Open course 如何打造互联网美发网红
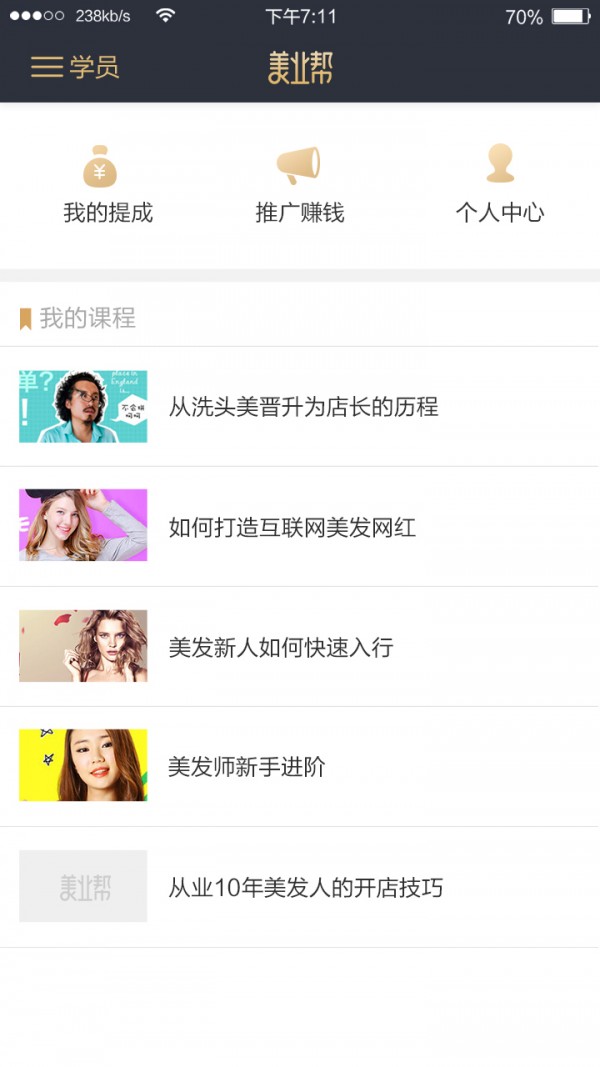600x1067 pixels. tap(292, 527)
